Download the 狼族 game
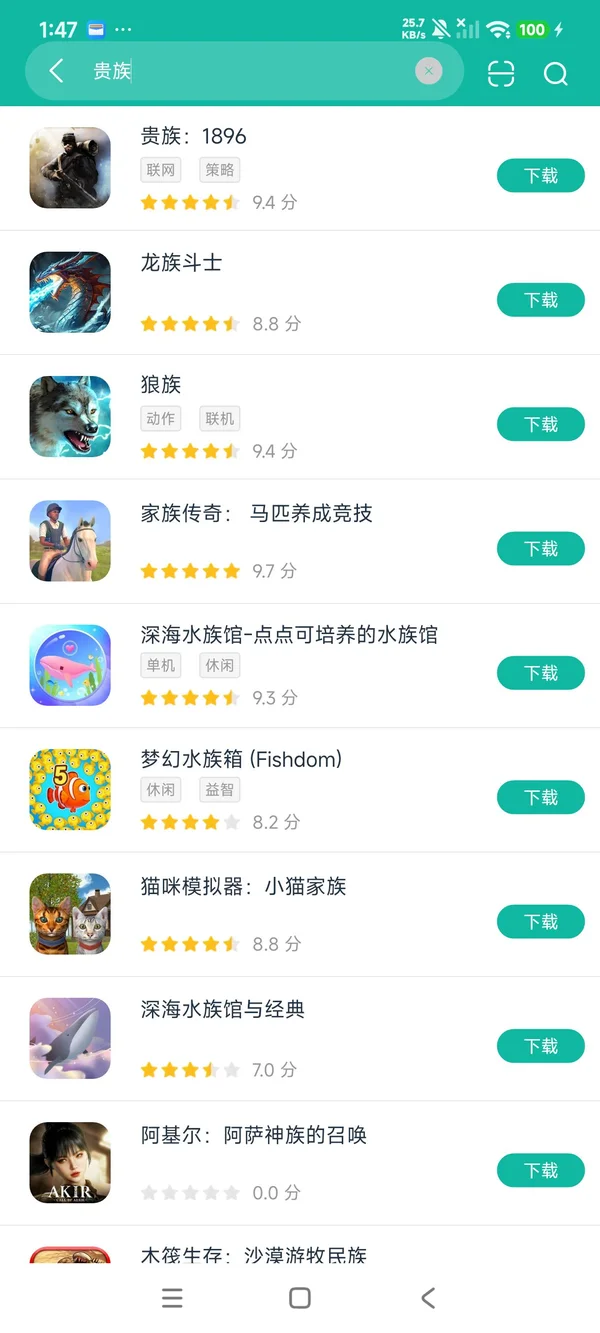 (x=540, y=425)
